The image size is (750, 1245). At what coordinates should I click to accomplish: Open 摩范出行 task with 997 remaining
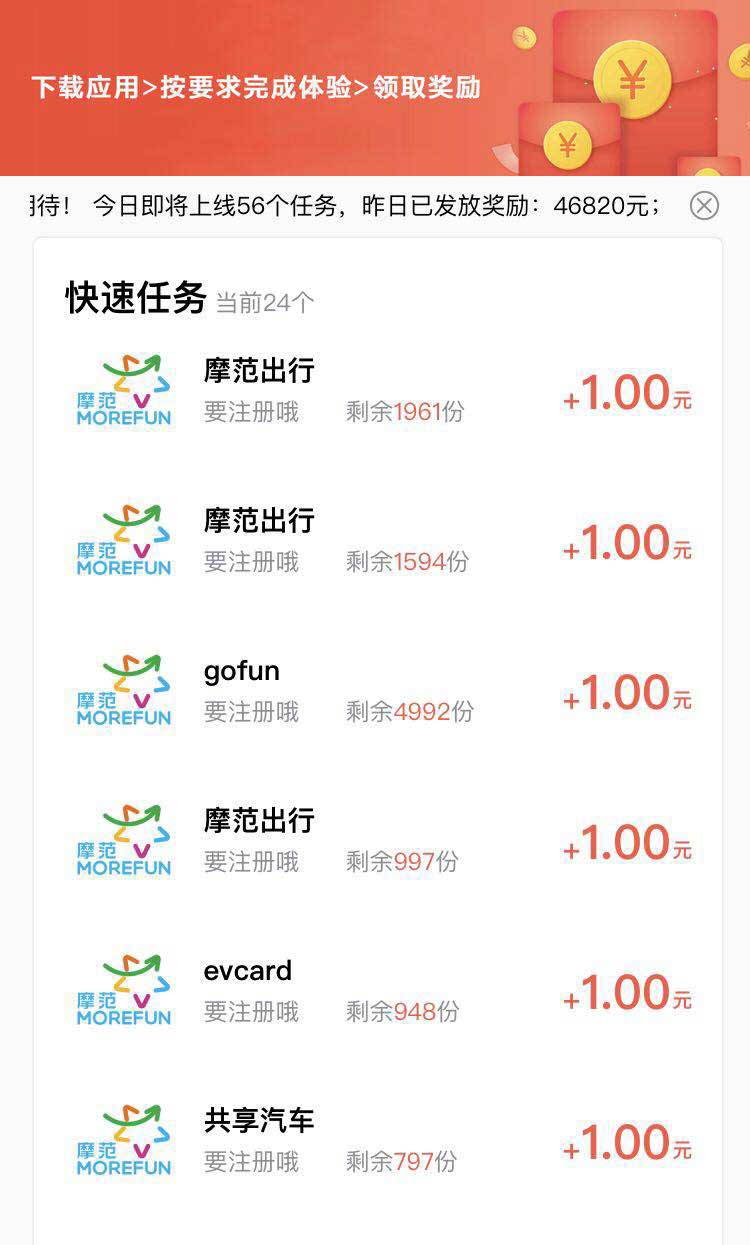click(377, 841)
